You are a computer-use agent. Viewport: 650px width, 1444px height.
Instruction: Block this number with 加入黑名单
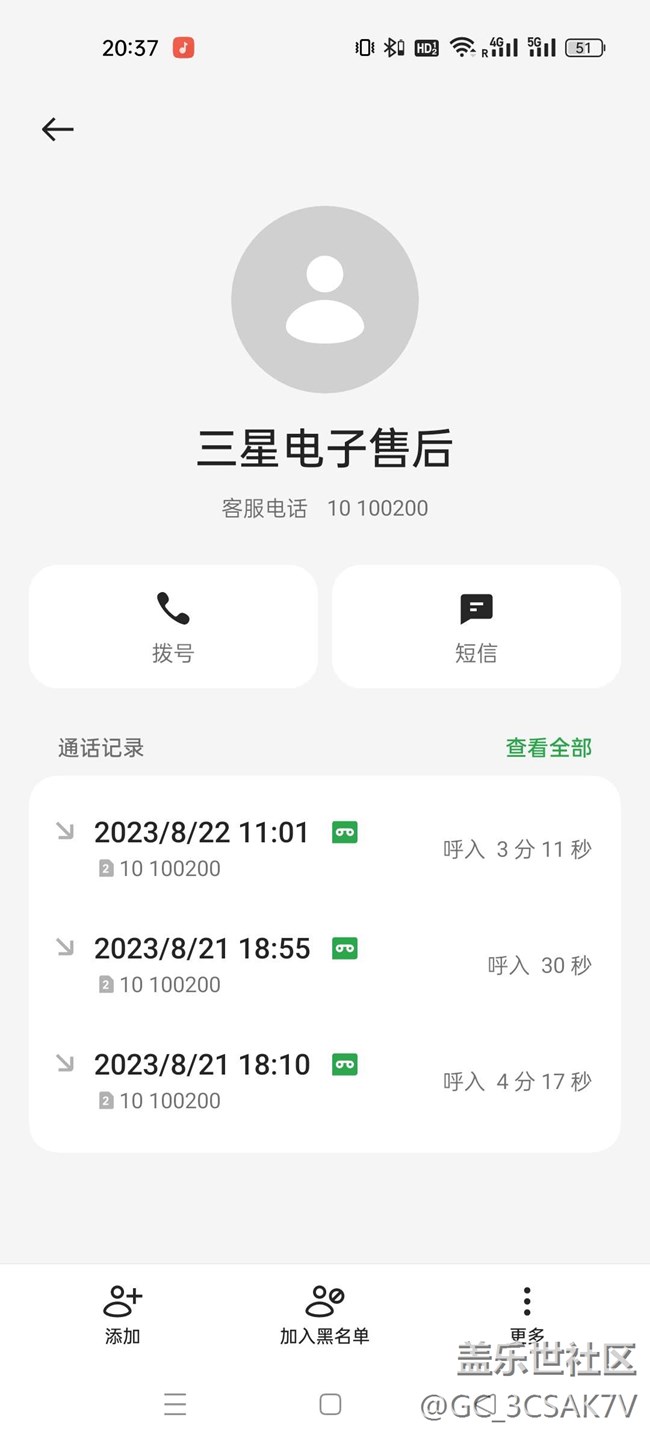click(x=324, y=1314)
